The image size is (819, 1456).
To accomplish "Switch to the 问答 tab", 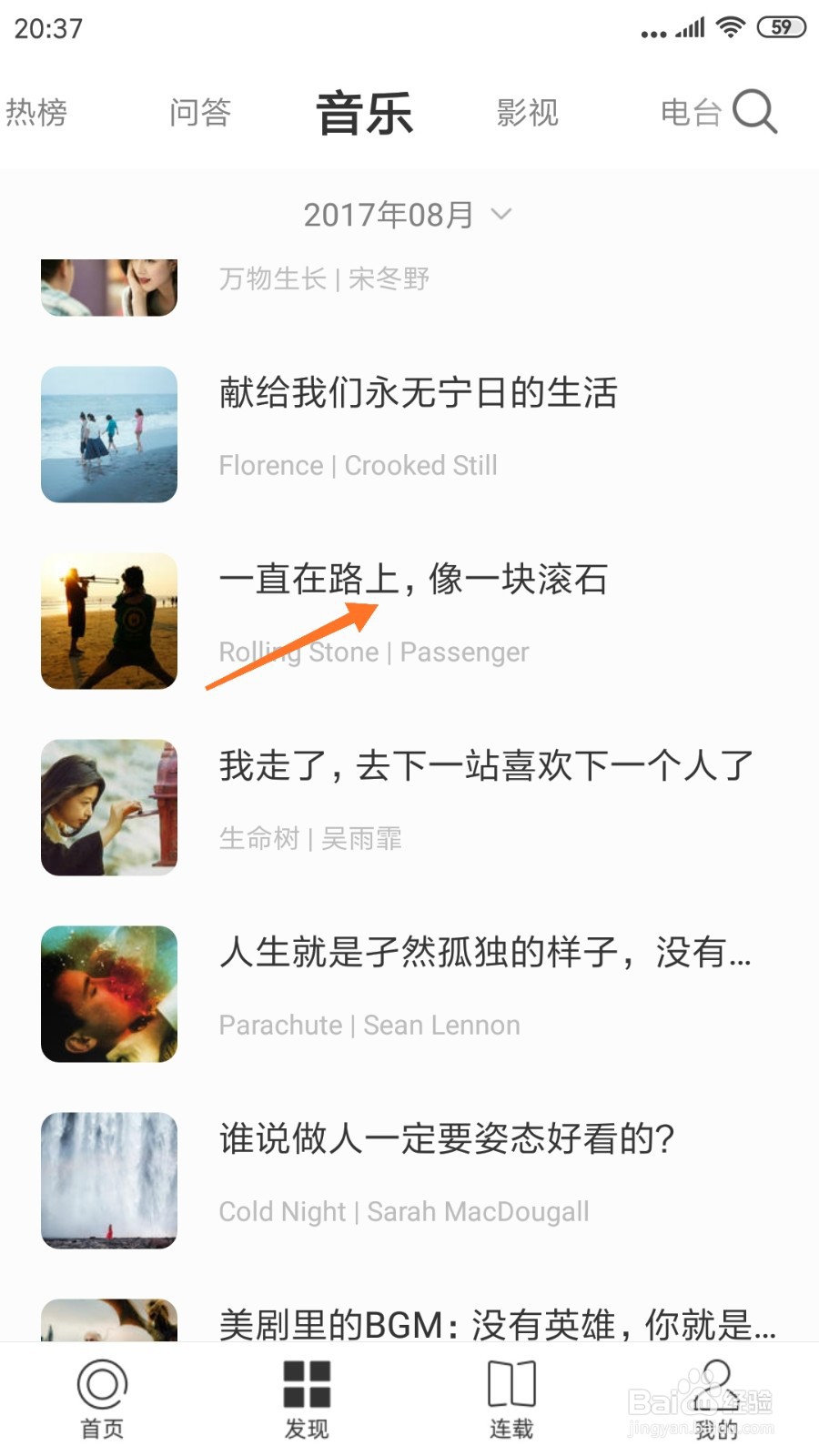I will click(200, 113).
